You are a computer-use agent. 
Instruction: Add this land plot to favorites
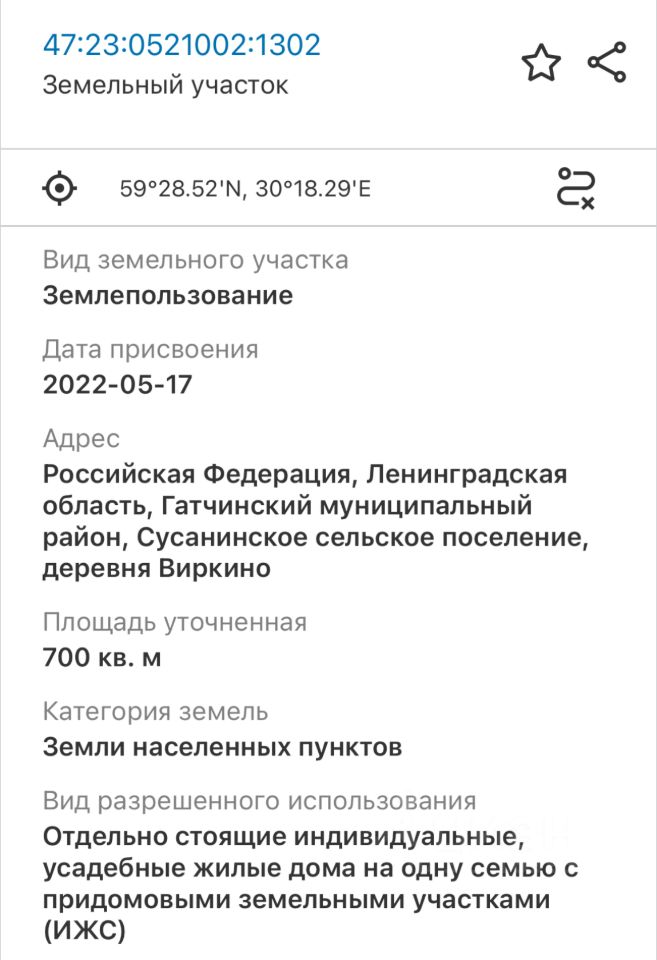click(x=541, y=63)
